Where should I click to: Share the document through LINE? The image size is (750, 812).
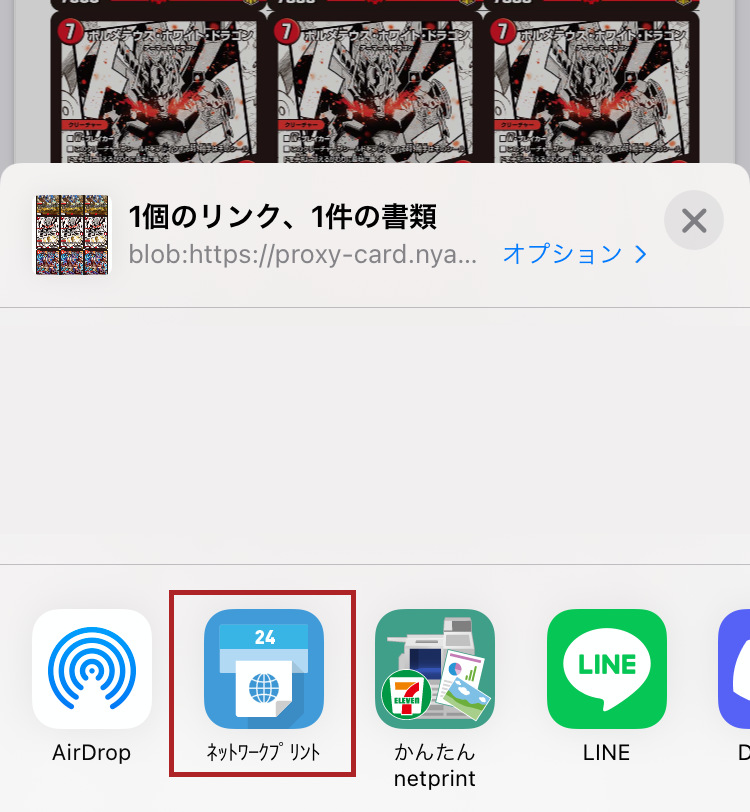point(607,669)
